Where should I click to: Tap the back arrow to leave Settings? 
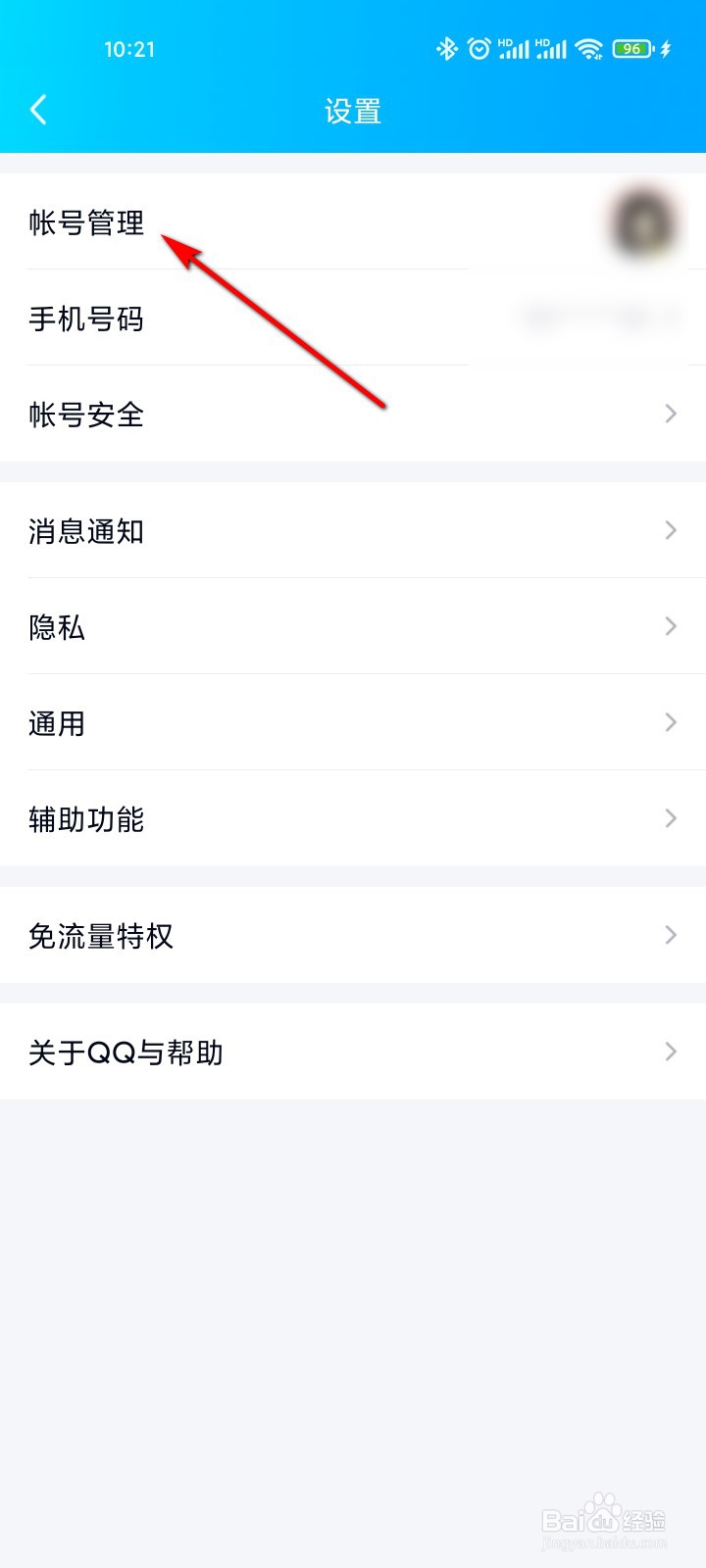click(39, 110)
